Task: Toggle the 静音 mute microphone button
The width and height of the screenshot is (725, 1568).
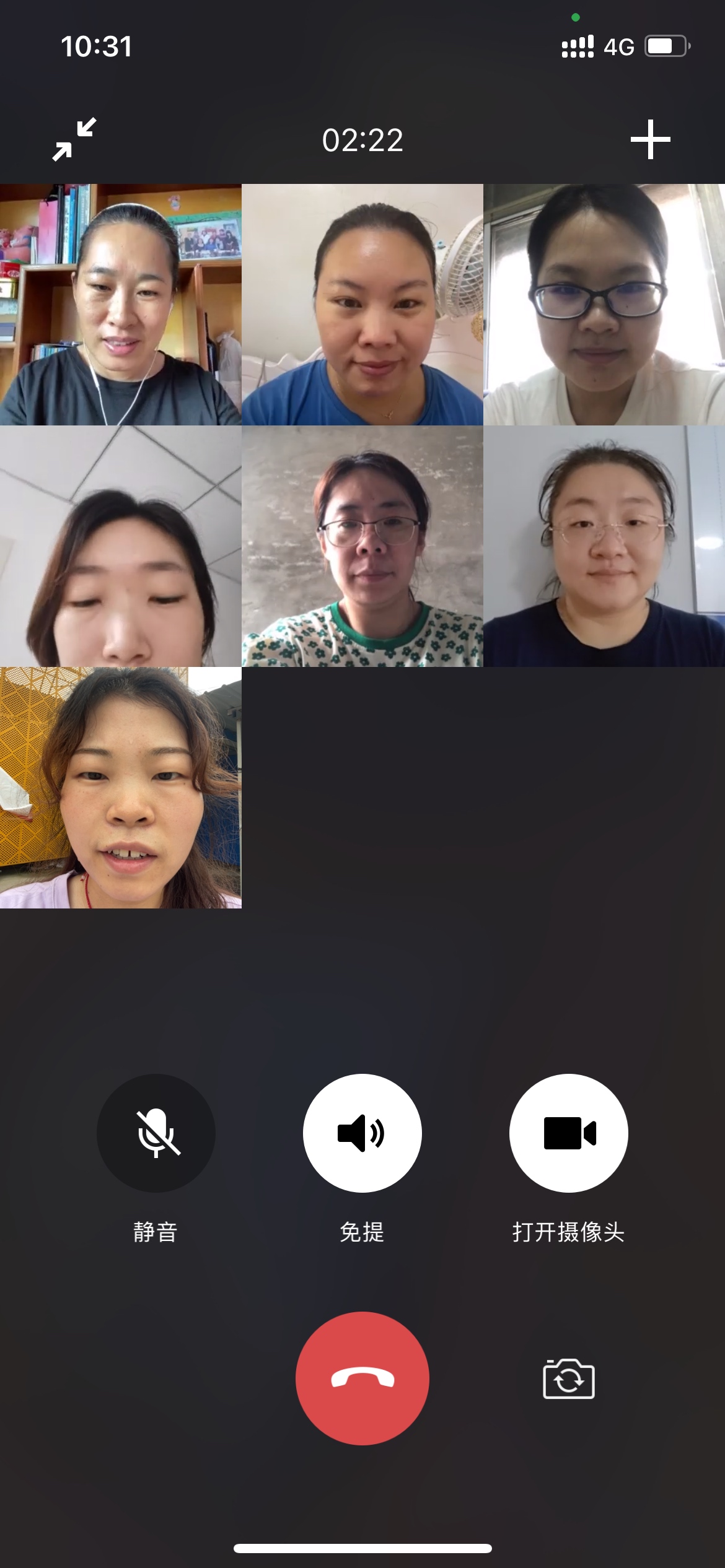Action: [156, 1133]
